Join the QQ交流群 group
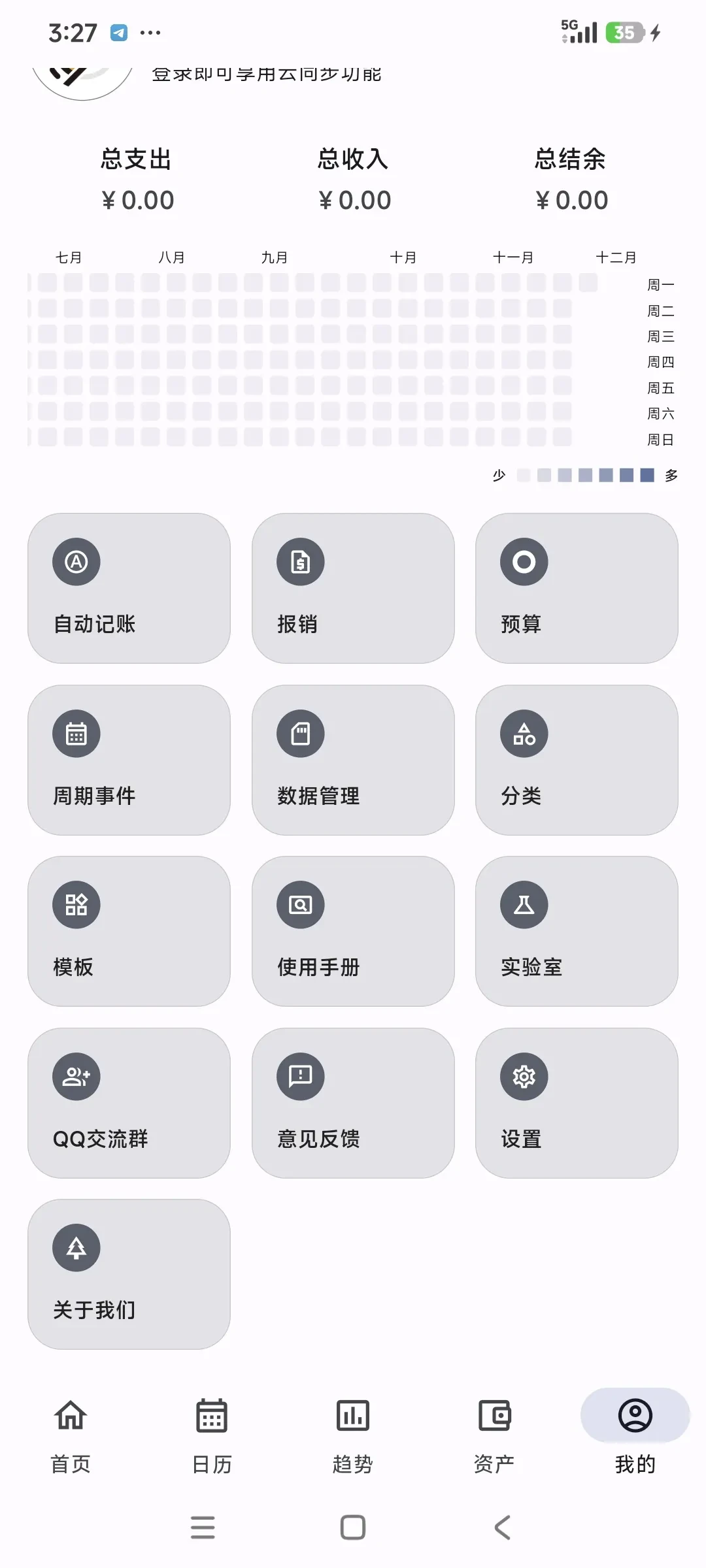Screen dimensions: 706x1568 (x=128, y=1103)
